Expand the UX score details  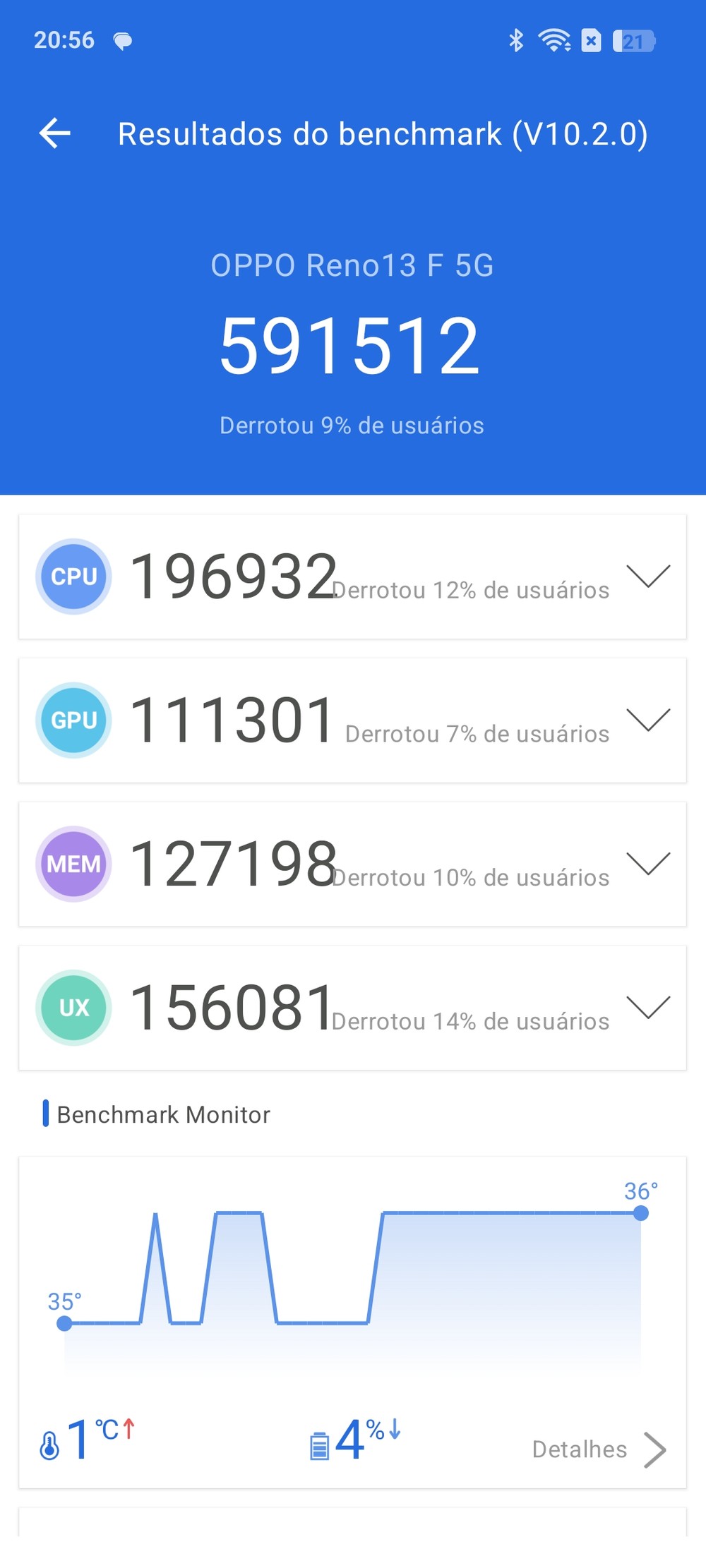pyautogui.click(x=647, y=1008)
